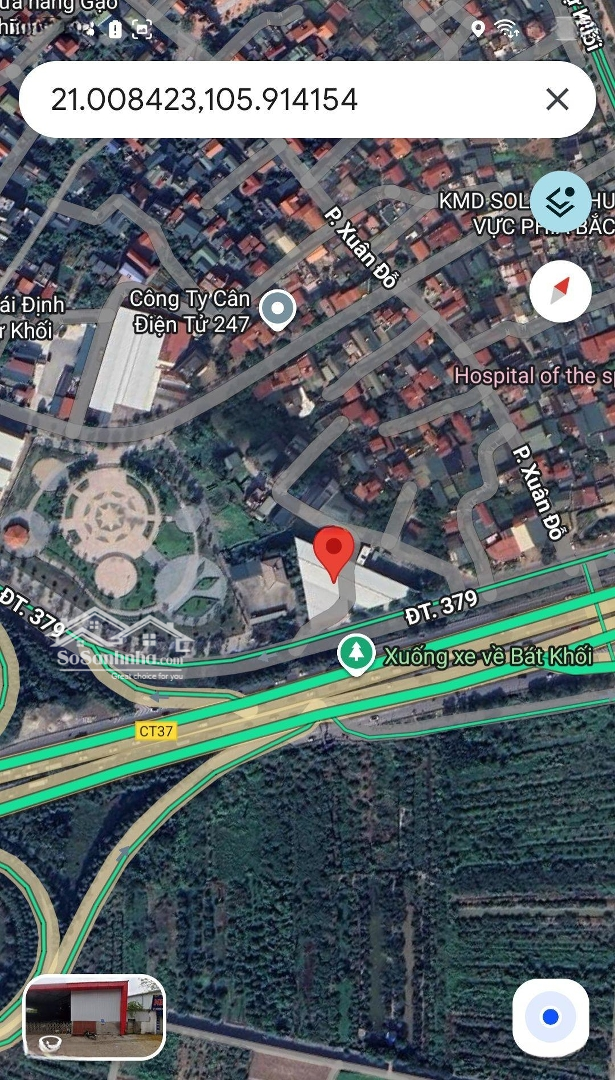
Task: Center the map on my location
Action: (x=550, y=1017)
